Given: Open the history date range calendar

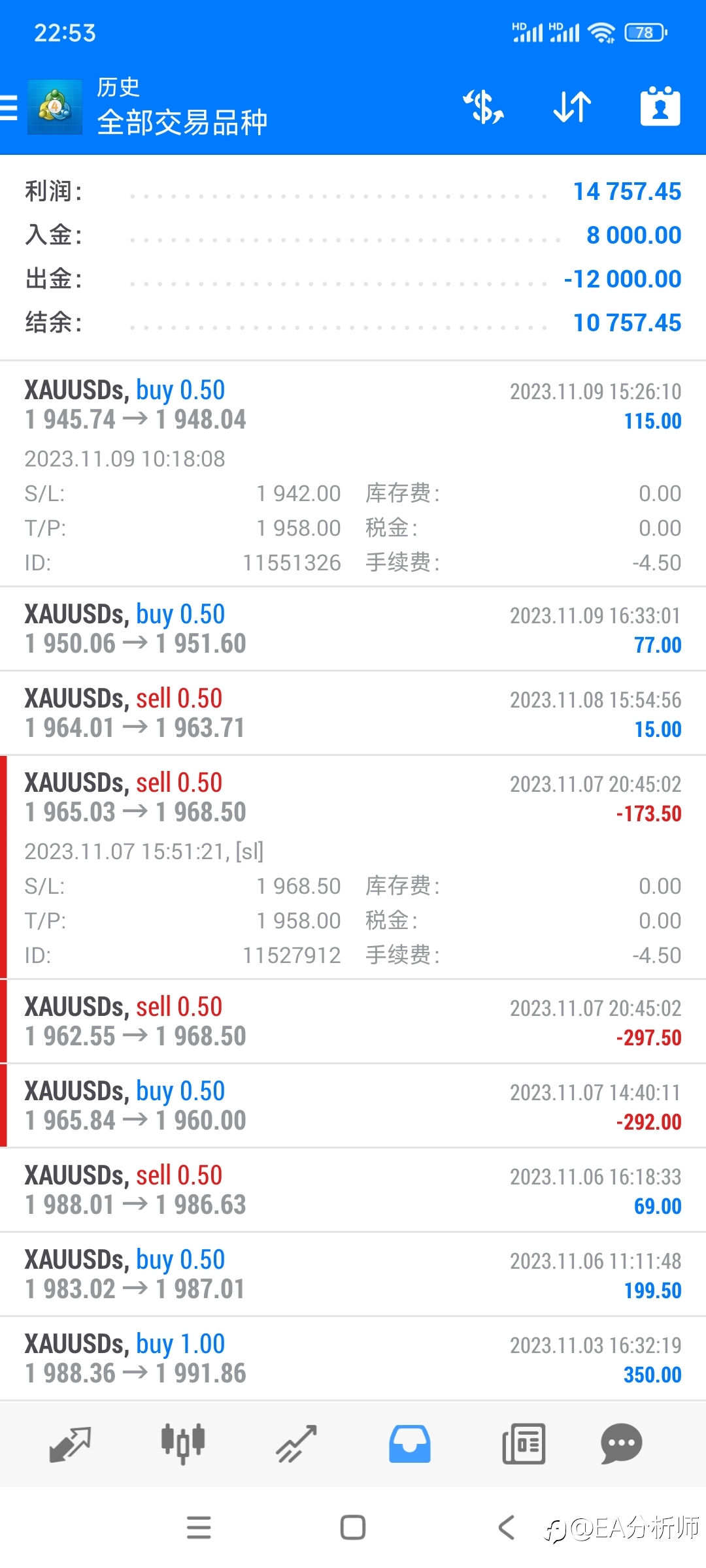Looking at the screenshot, I should tap(660, 106).
